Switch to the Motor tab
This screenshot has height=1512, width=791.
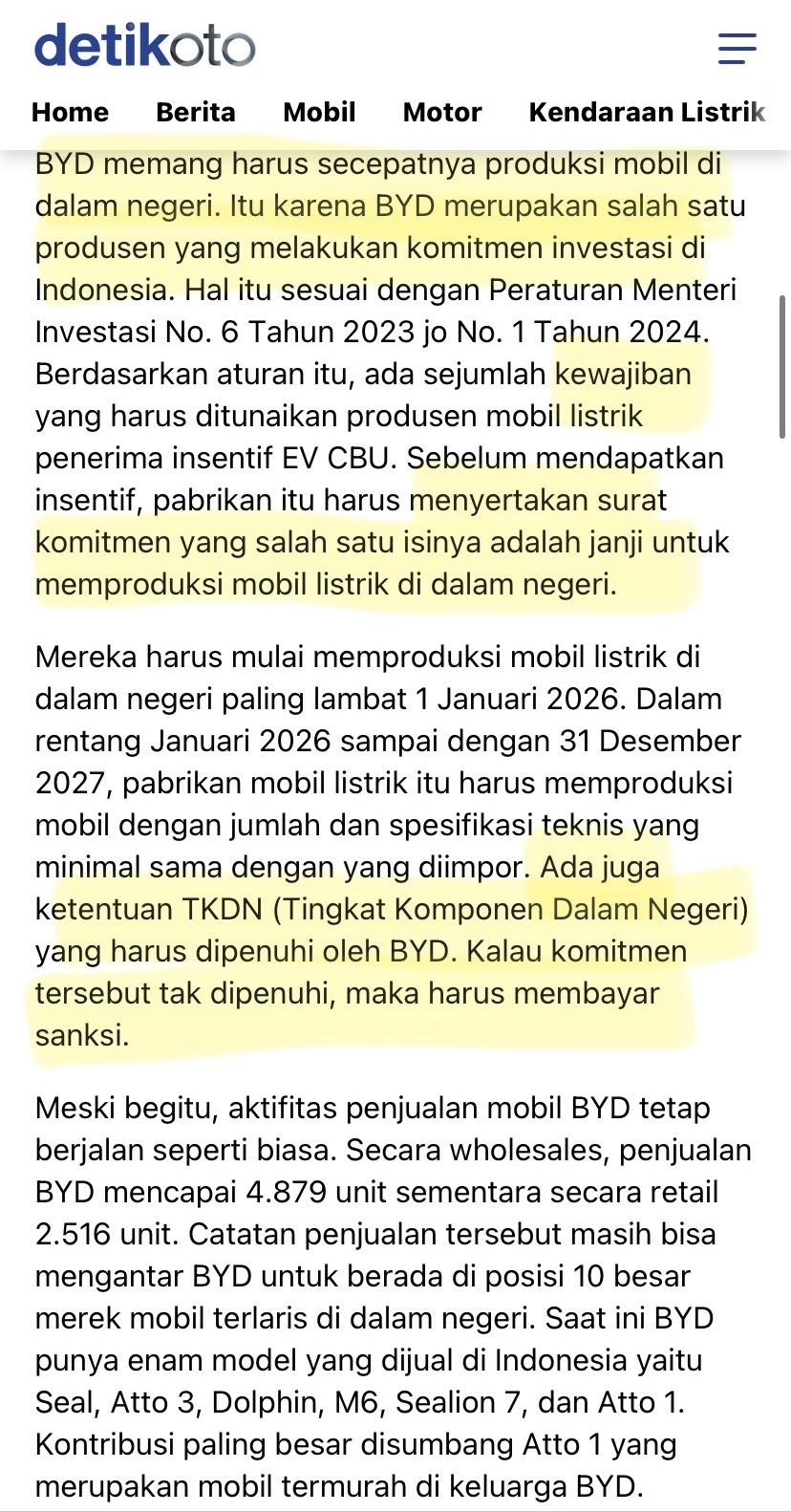(x=441, y=112)
